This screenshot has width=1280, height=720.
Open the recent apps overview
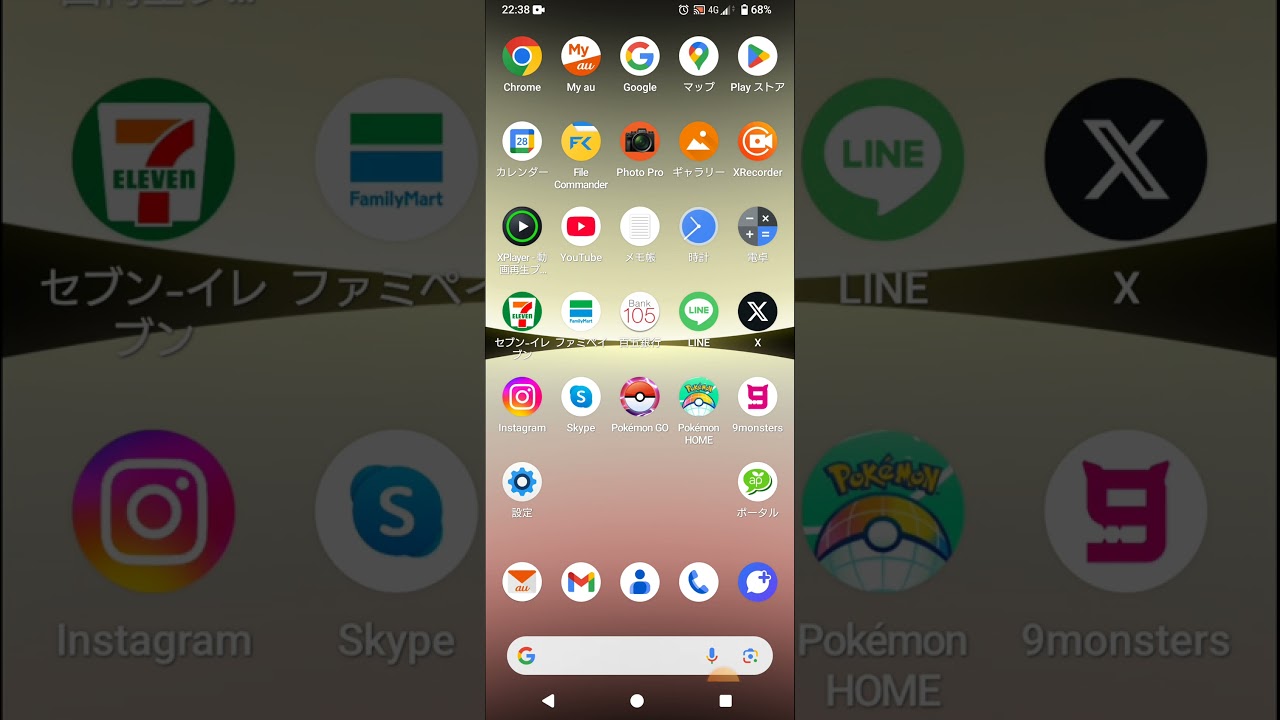(726, 701)
